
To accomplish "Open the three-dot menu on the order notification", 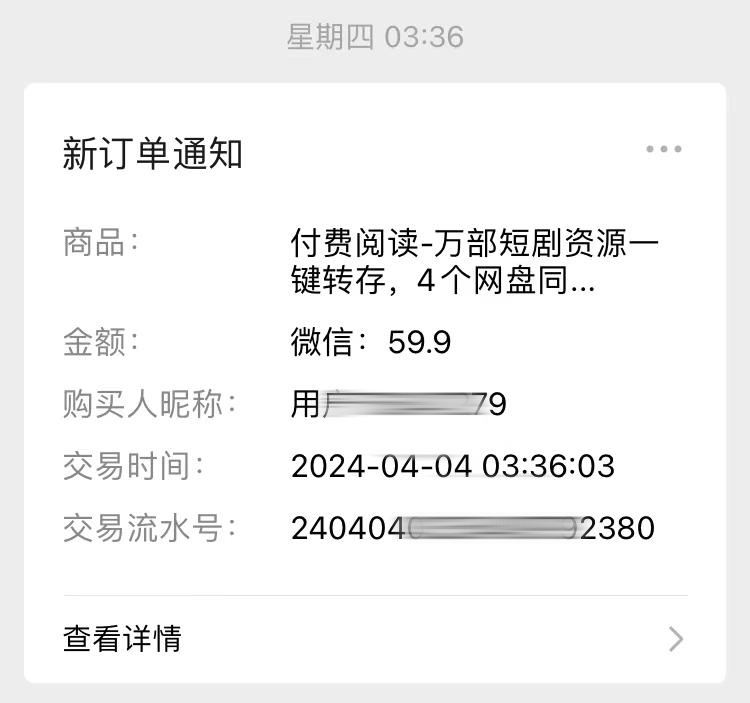I will coord(663,150).
